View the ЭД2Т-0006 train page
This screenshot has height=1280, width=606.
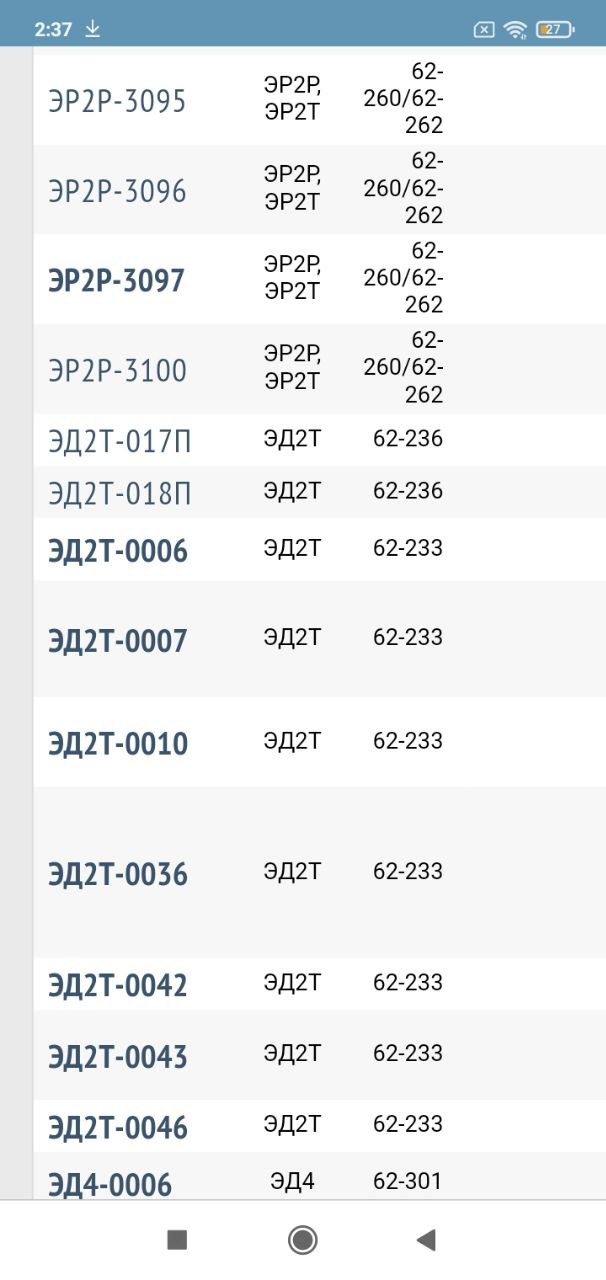(118, 550)
